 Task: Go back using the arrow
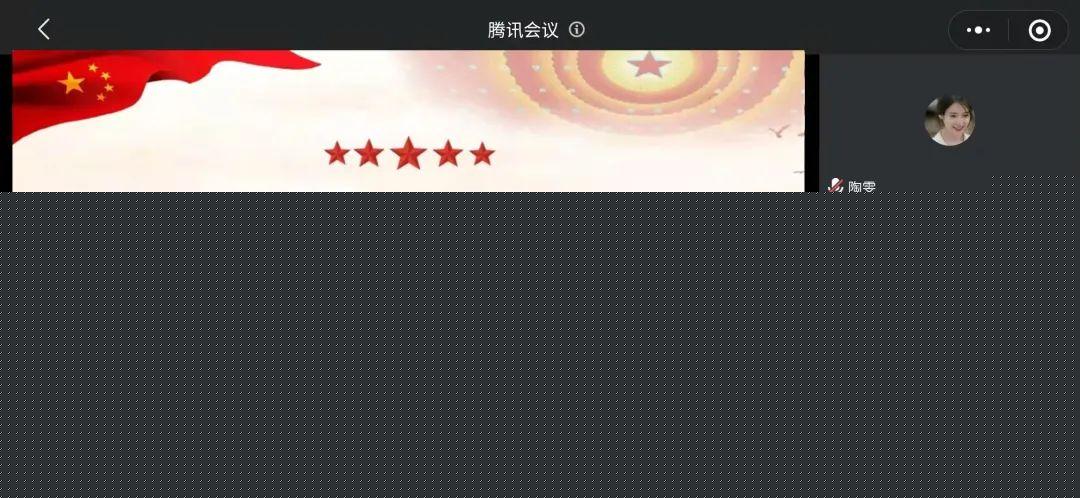point(43,30)
